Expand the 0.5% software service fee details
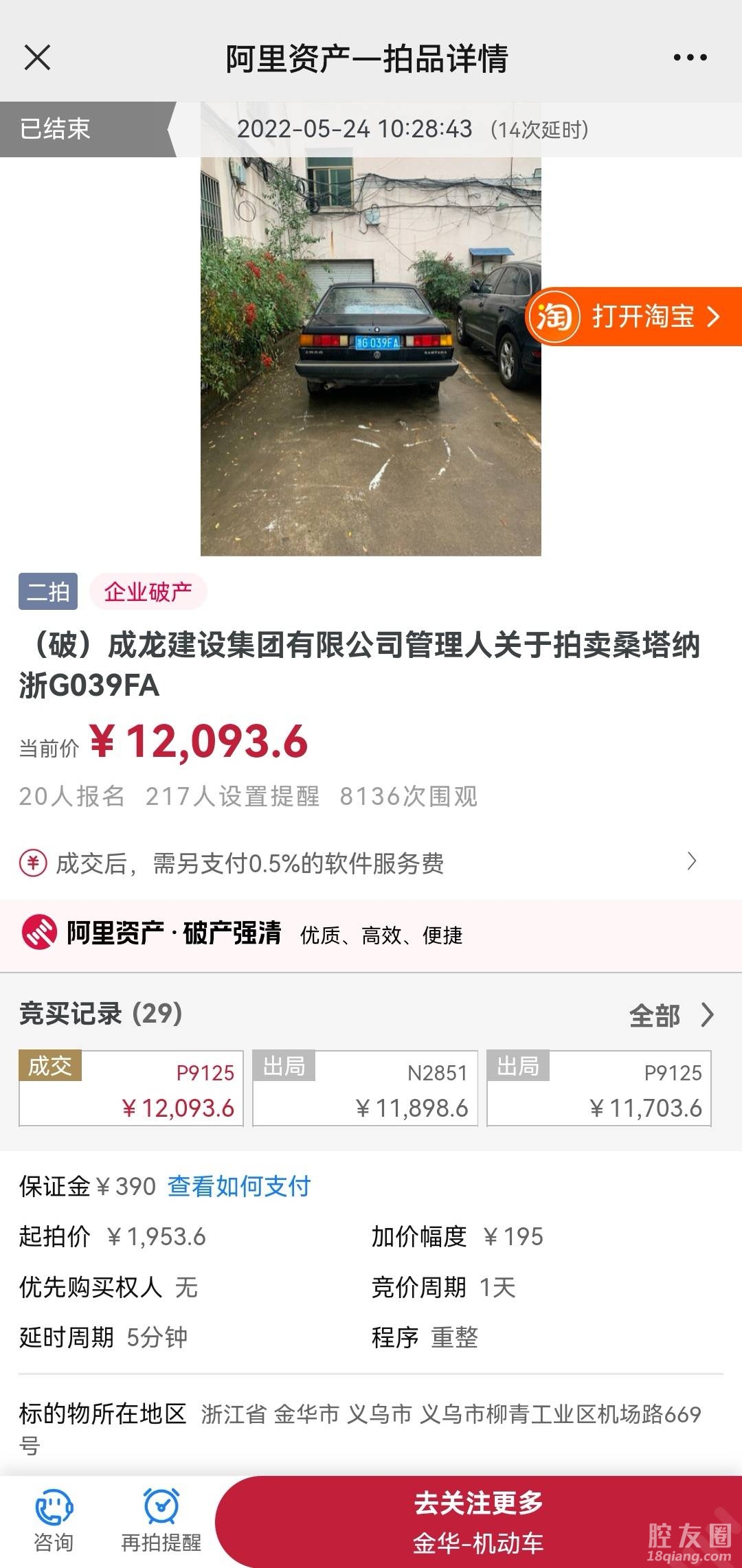 [x=692, y=862]
